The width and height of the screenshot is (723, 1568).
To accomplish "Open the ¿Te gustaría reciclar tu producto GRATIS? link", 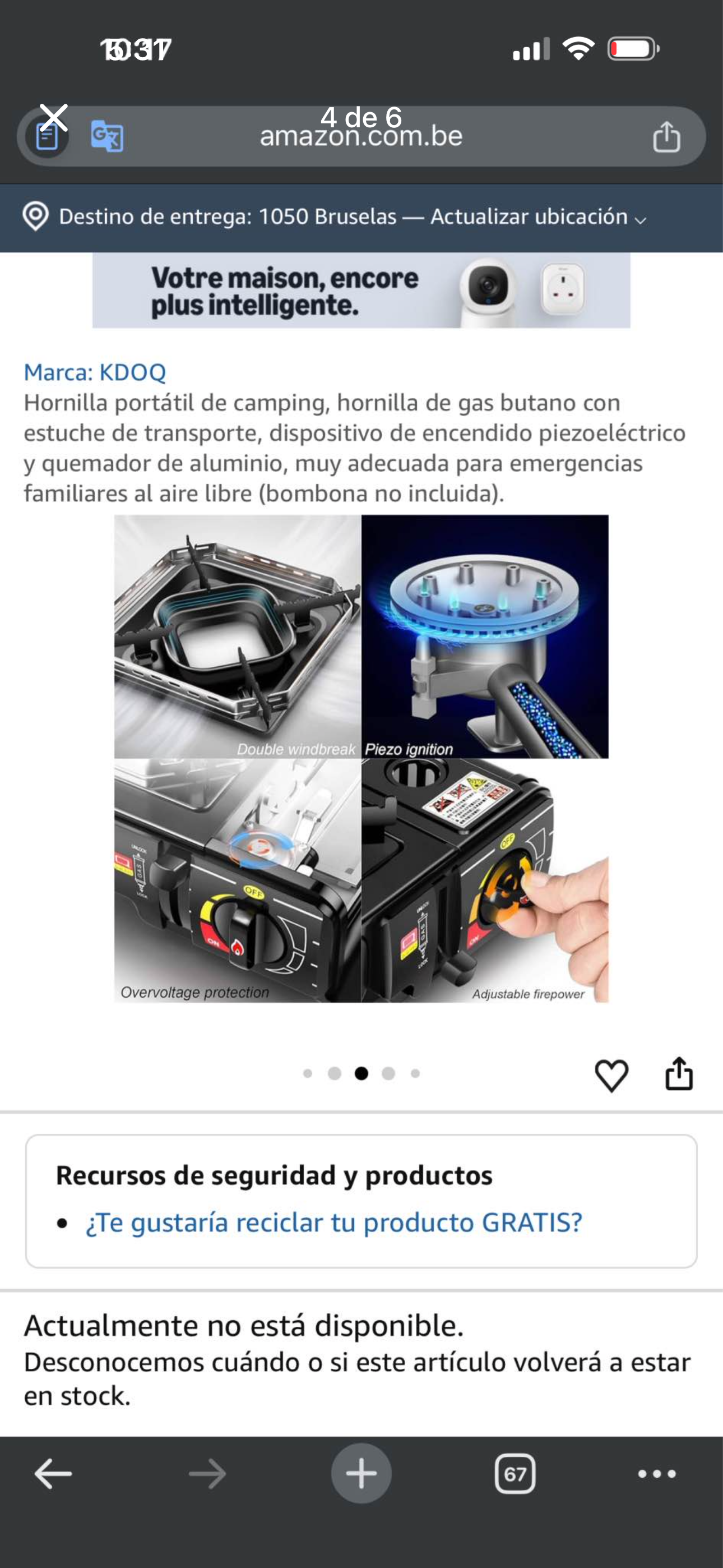I will [x=333, y=1222].
